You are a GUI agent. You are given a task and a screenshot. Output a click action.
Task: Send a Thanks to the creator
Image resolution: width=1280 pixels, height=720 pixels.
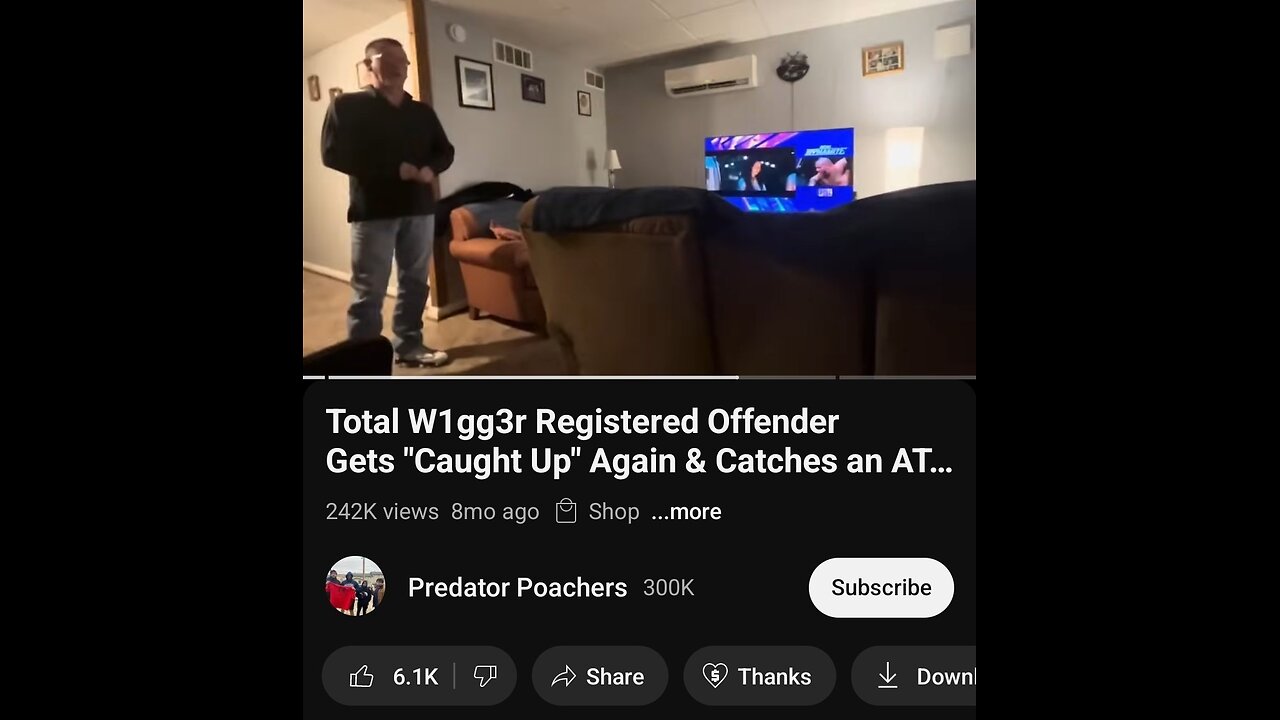759,677
